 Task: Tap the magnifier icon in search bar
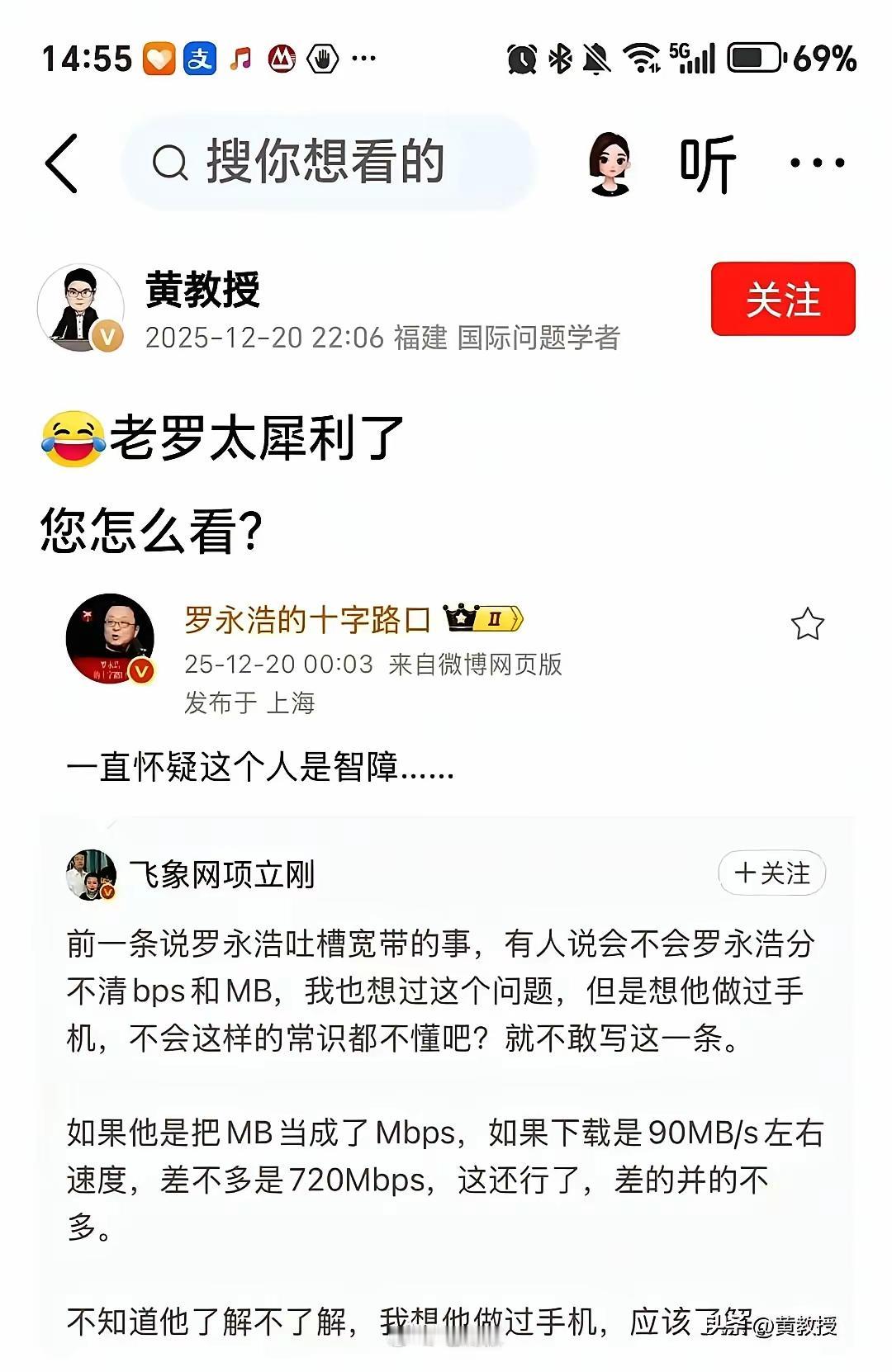[170, 162]
